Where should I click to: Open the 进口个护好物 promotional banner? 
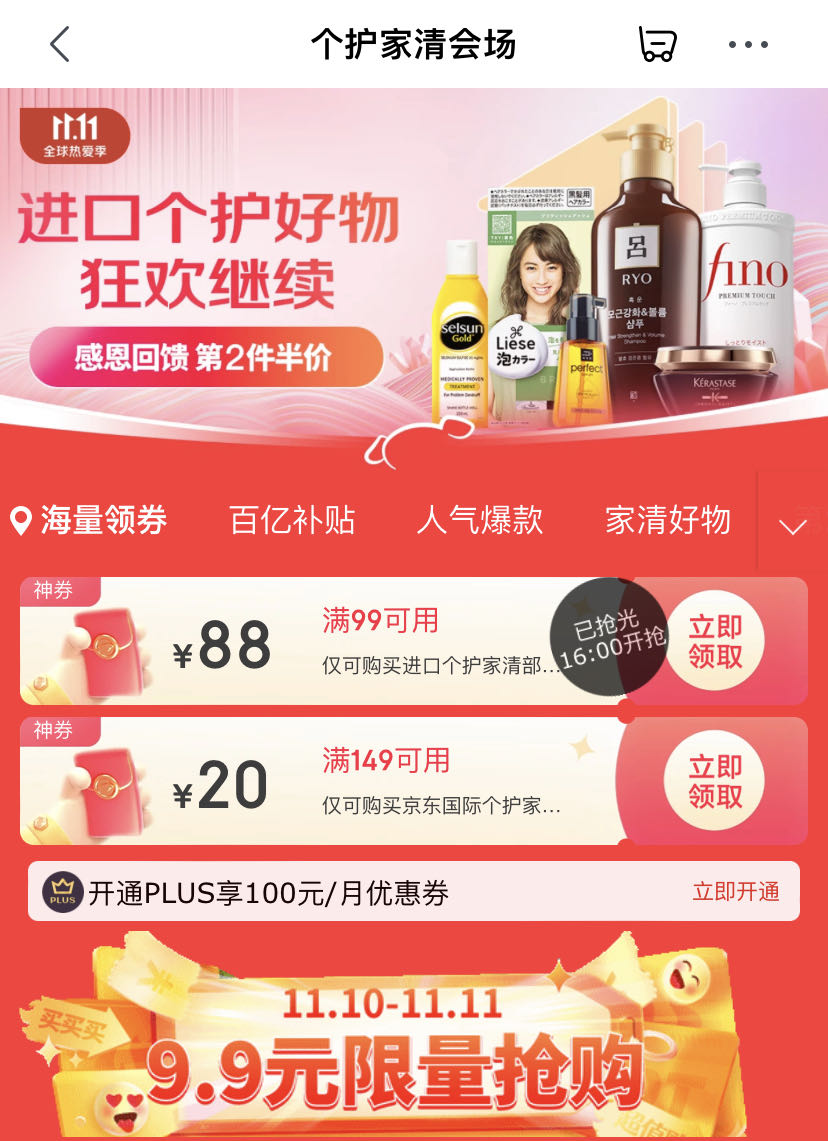tap(413, 260)
